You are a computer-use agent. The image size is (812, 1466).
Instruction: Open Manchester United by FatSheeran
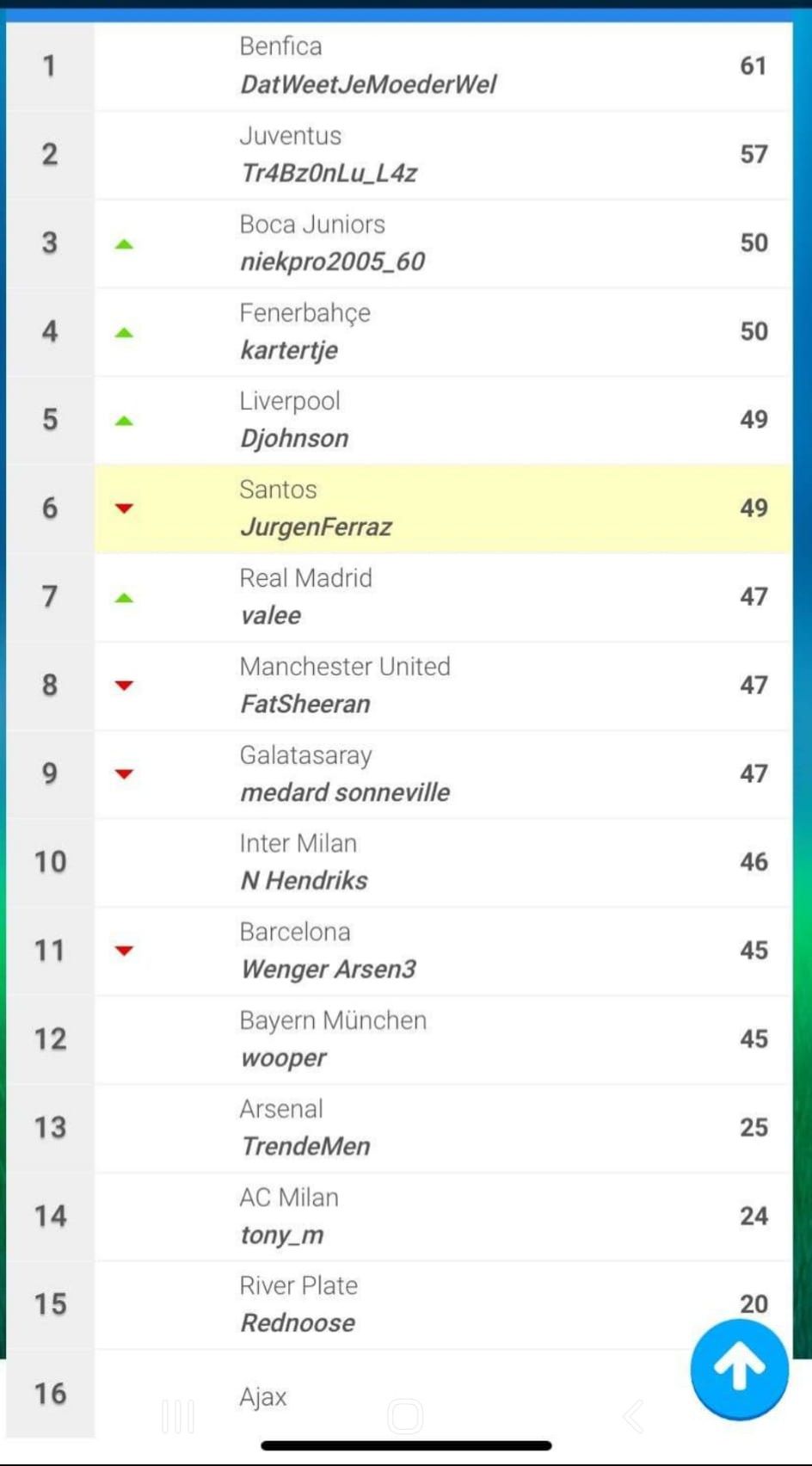(400, 686)
